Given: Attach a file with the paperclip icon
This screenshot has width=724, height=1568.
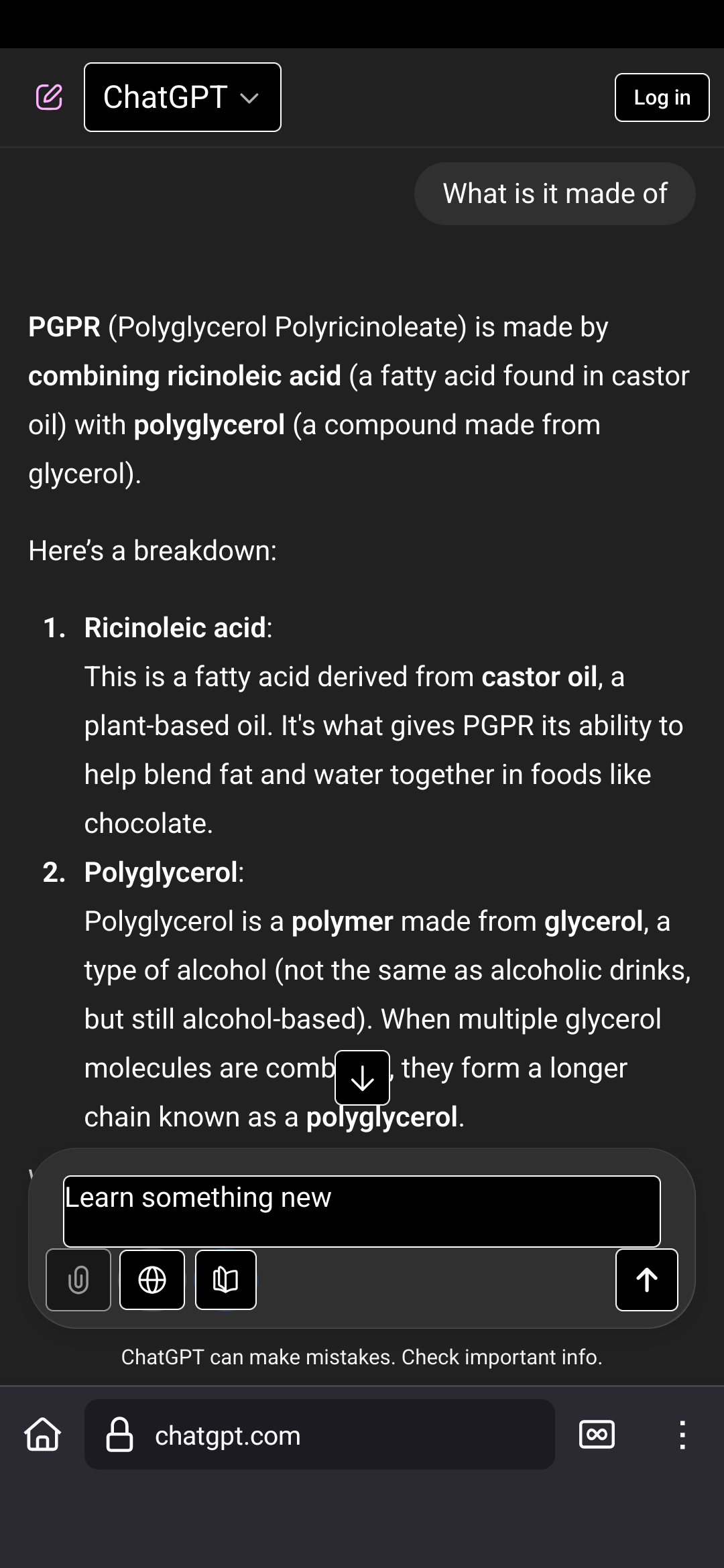Looking at the screenshot, I should click(x=78, y=1280).
